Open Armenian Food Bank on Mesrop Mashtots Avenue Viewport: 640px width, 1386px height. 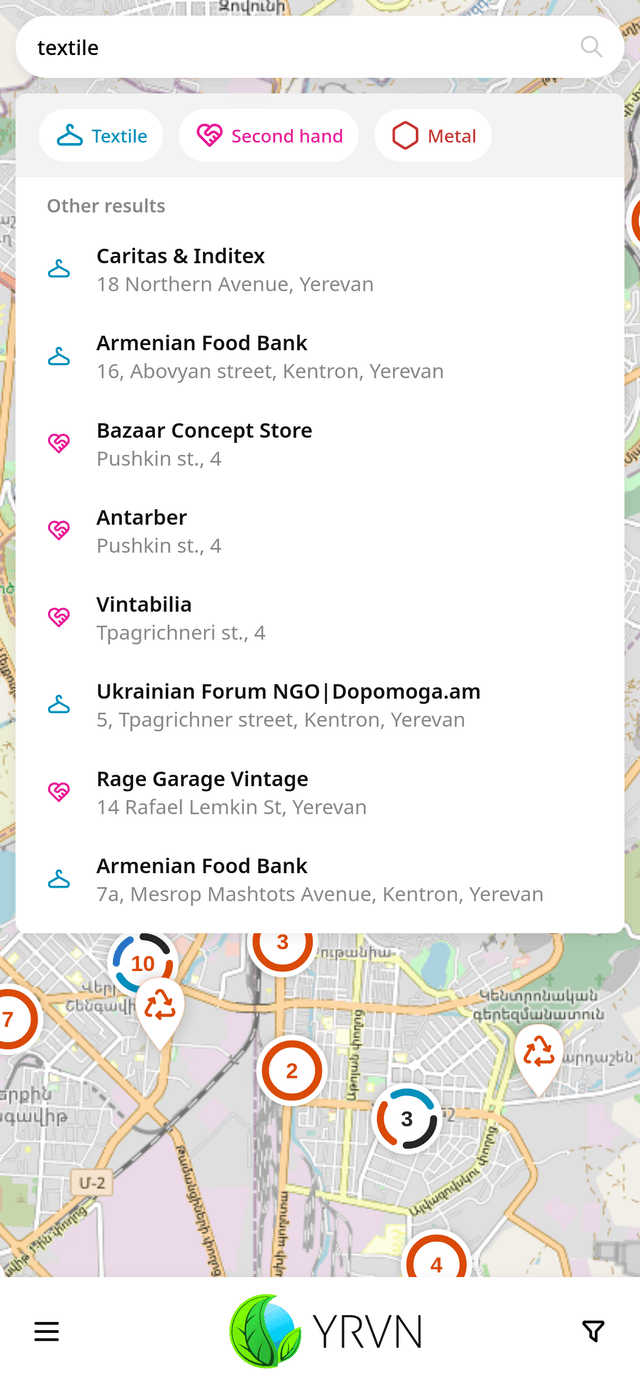click(x=320, y=879)
